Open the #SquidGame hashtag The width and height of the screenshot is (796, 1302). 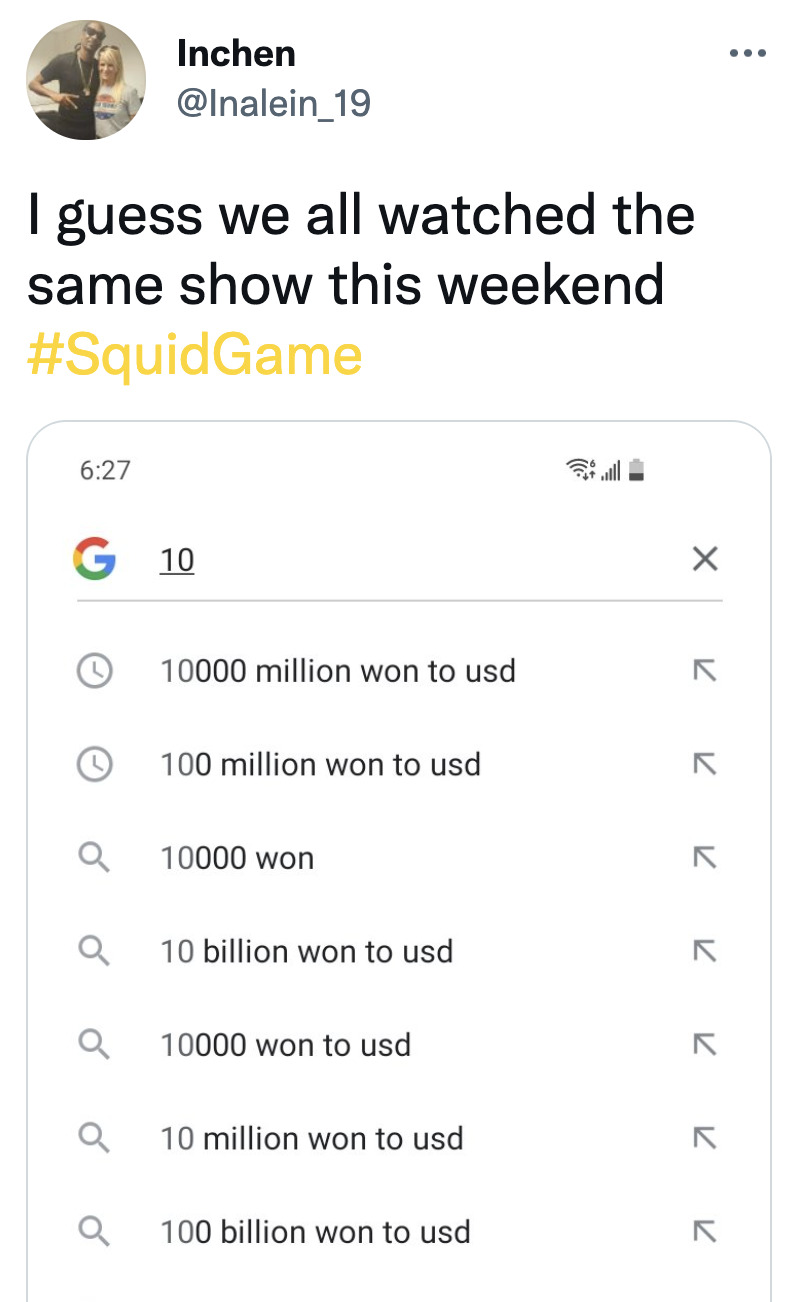[x=195, y=355]
